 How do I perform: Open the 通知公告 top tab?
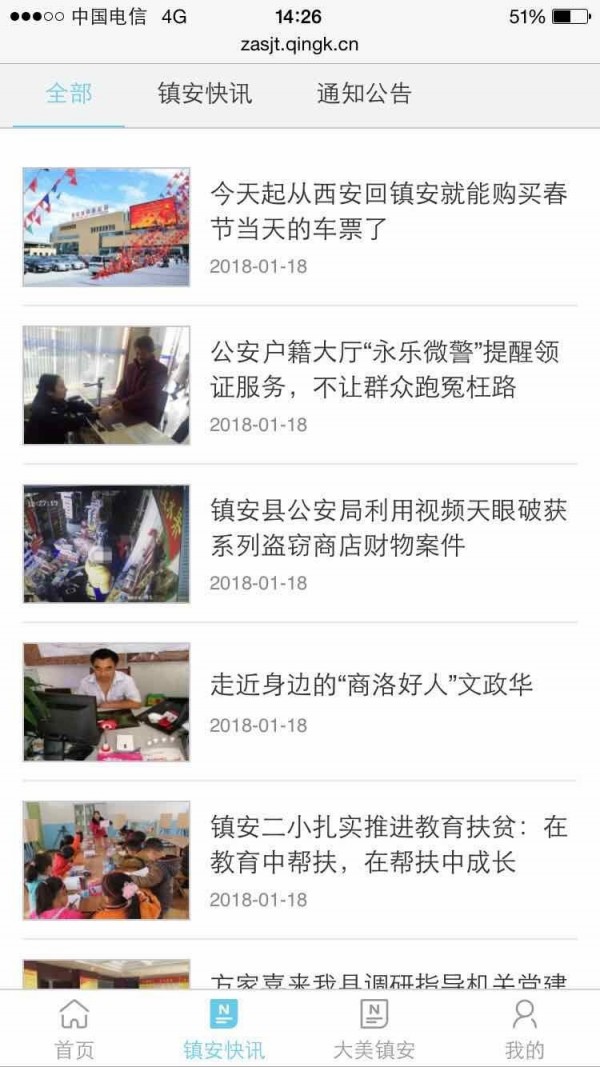(364, 95)
